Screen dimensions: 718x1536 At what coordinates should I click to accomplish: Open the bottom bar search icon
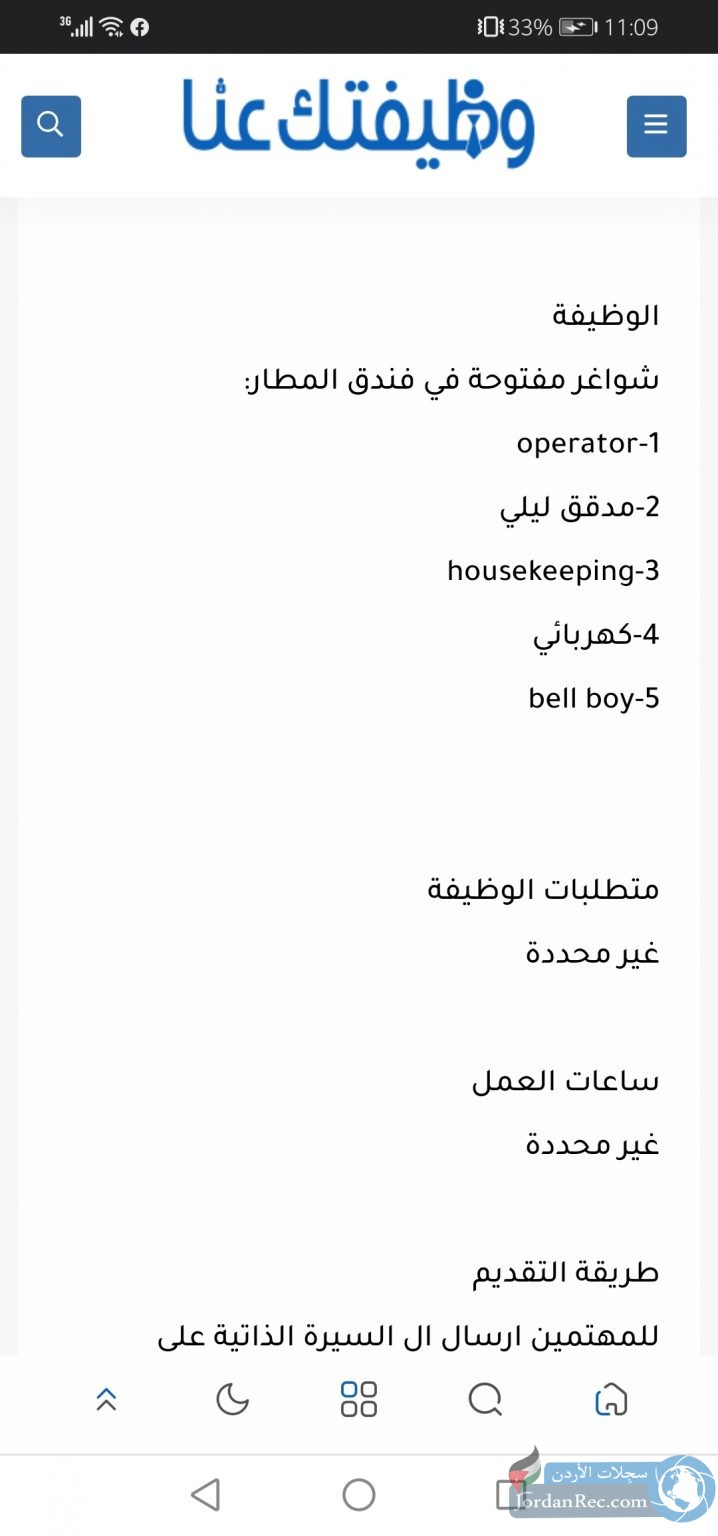[485, 1398]
